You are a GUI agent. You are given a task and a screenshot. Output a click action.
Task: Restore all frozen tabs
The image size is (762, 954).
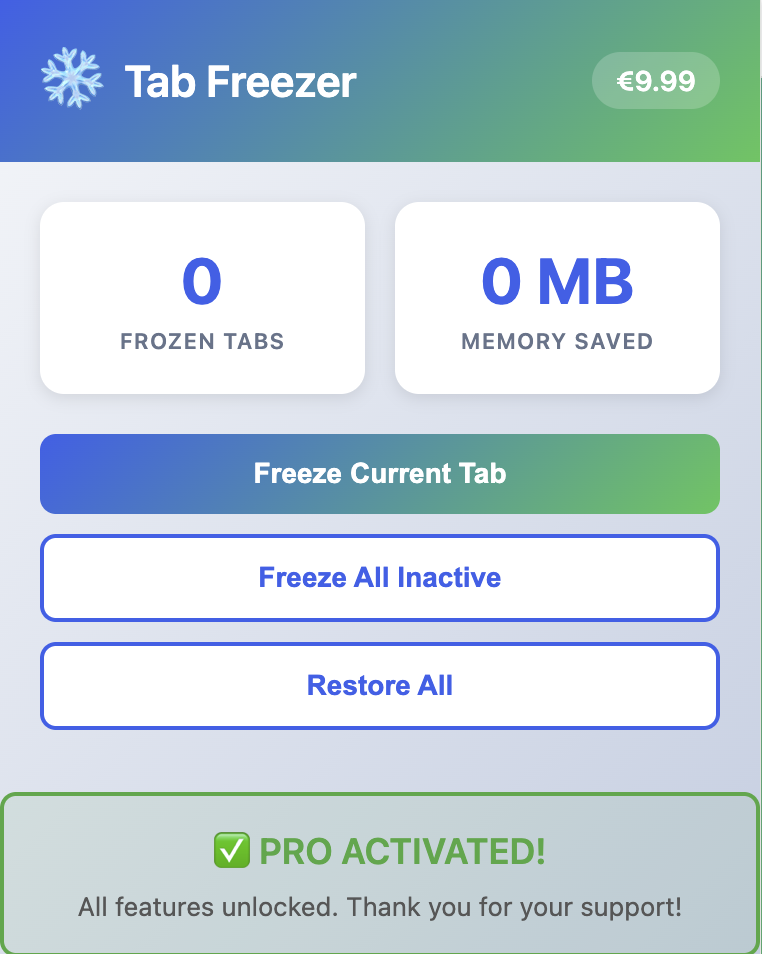[x=380, y=686]
